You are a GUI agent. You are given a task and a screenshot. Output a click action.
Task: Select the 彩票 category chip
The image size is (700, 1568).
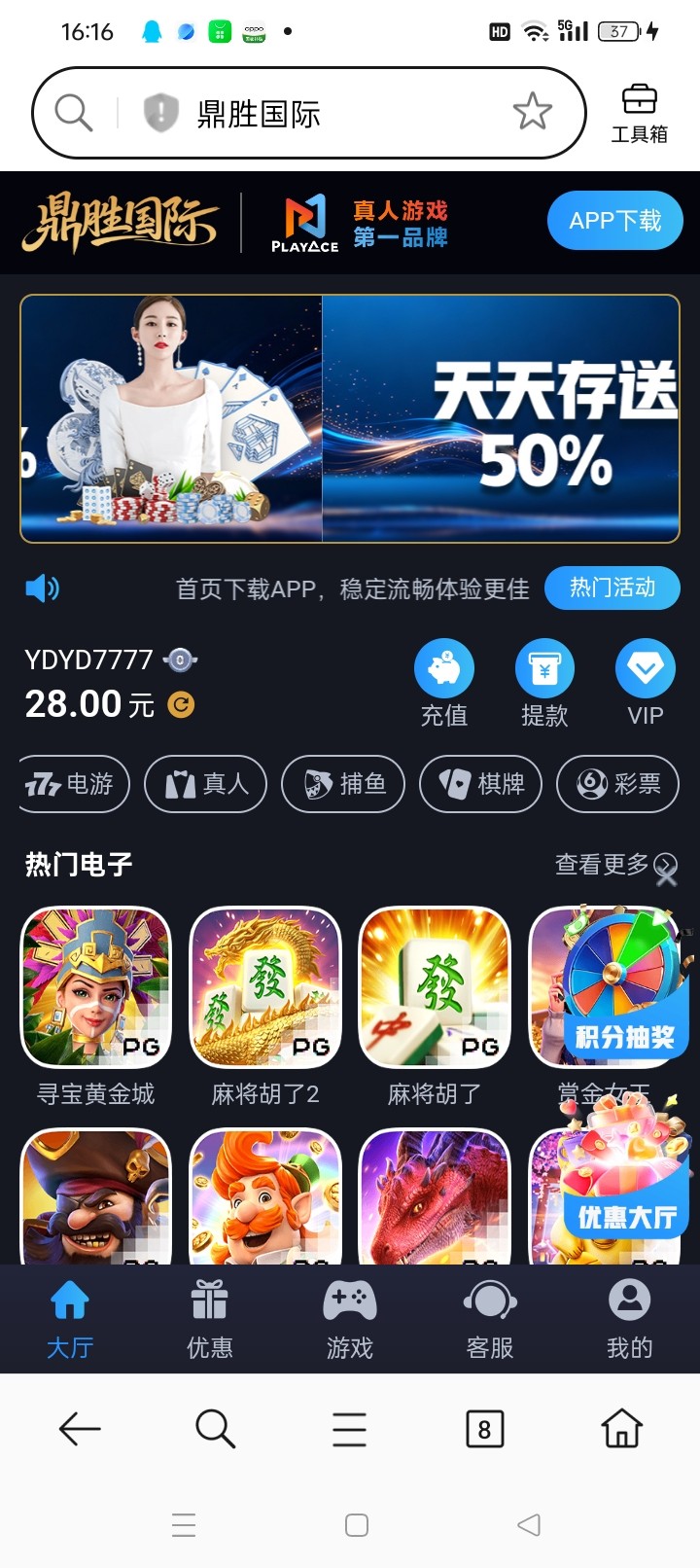[x=617, y=784]
